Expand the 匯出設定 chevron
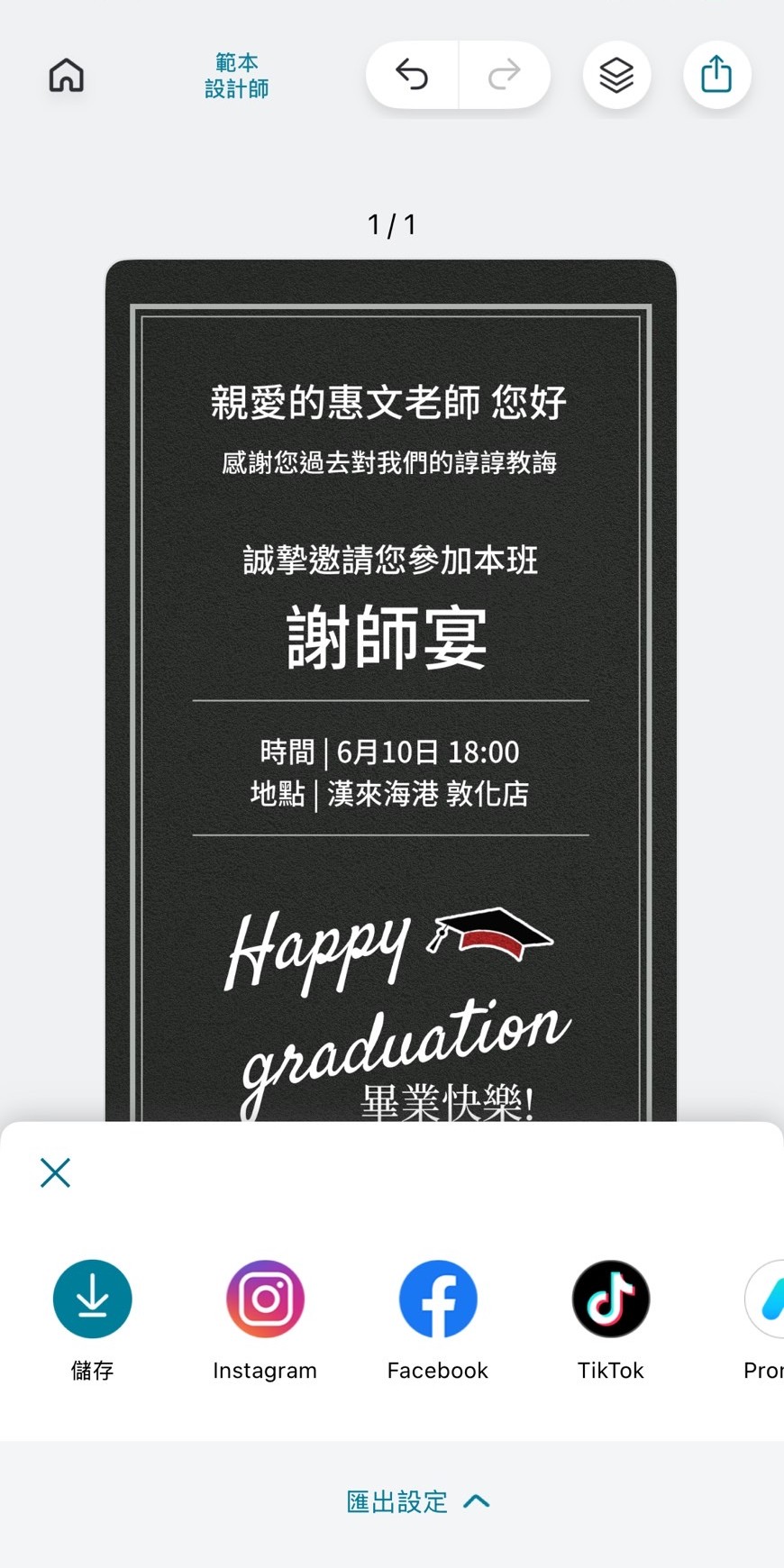Image resolution: width=784 pixels, height=1568 pixels. [479, 1500]
